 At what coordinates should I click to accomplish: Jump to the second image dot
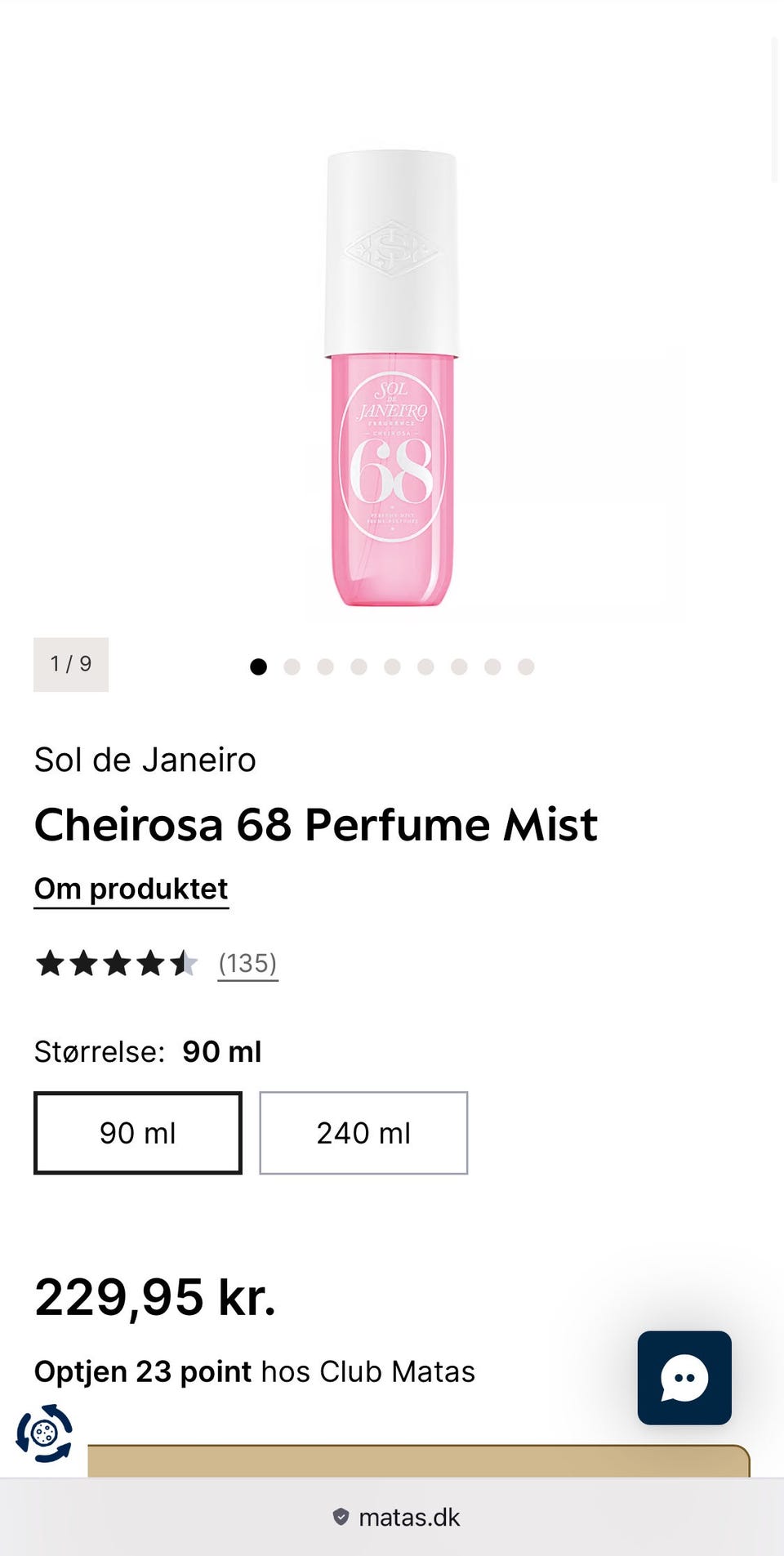[x=292, y=667]
